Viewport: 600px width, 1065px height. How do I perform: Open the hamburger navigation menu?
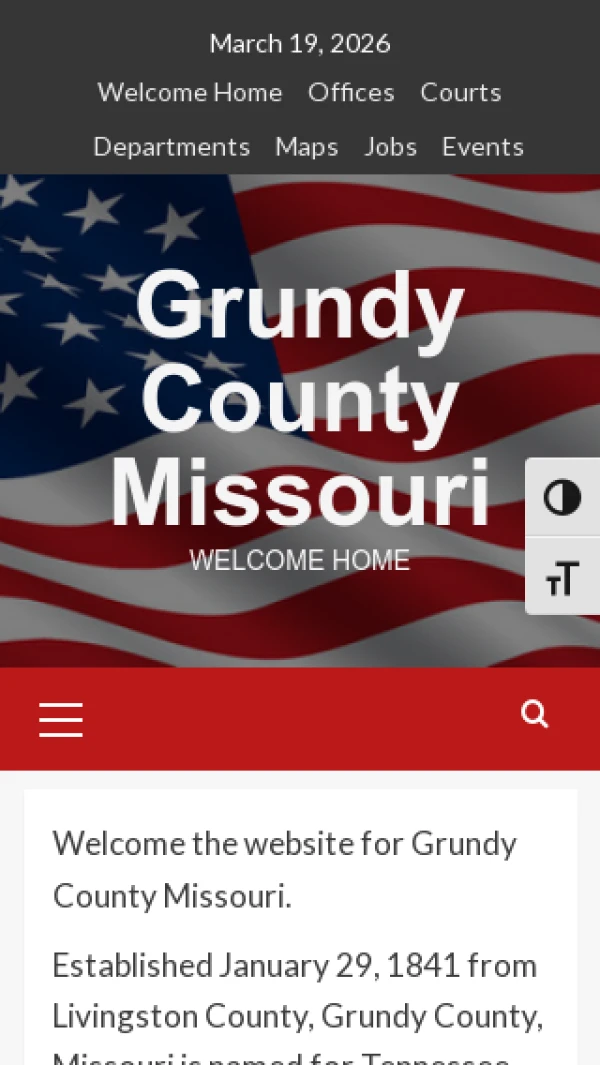click(61, 719)
